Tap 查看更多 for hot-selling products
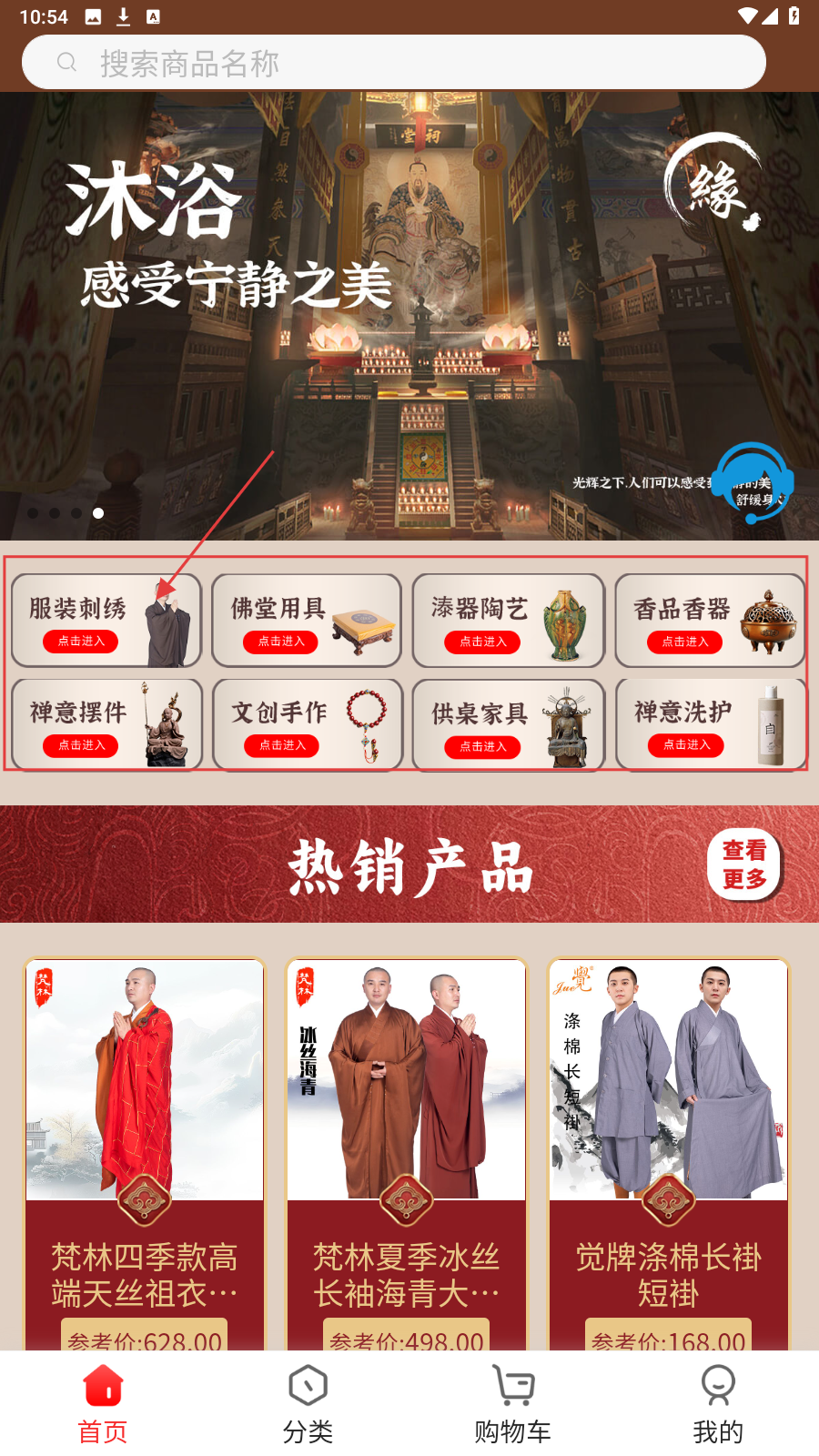Screen dimensions: 819x1456 pyautogui.click(x=744, y=864)
